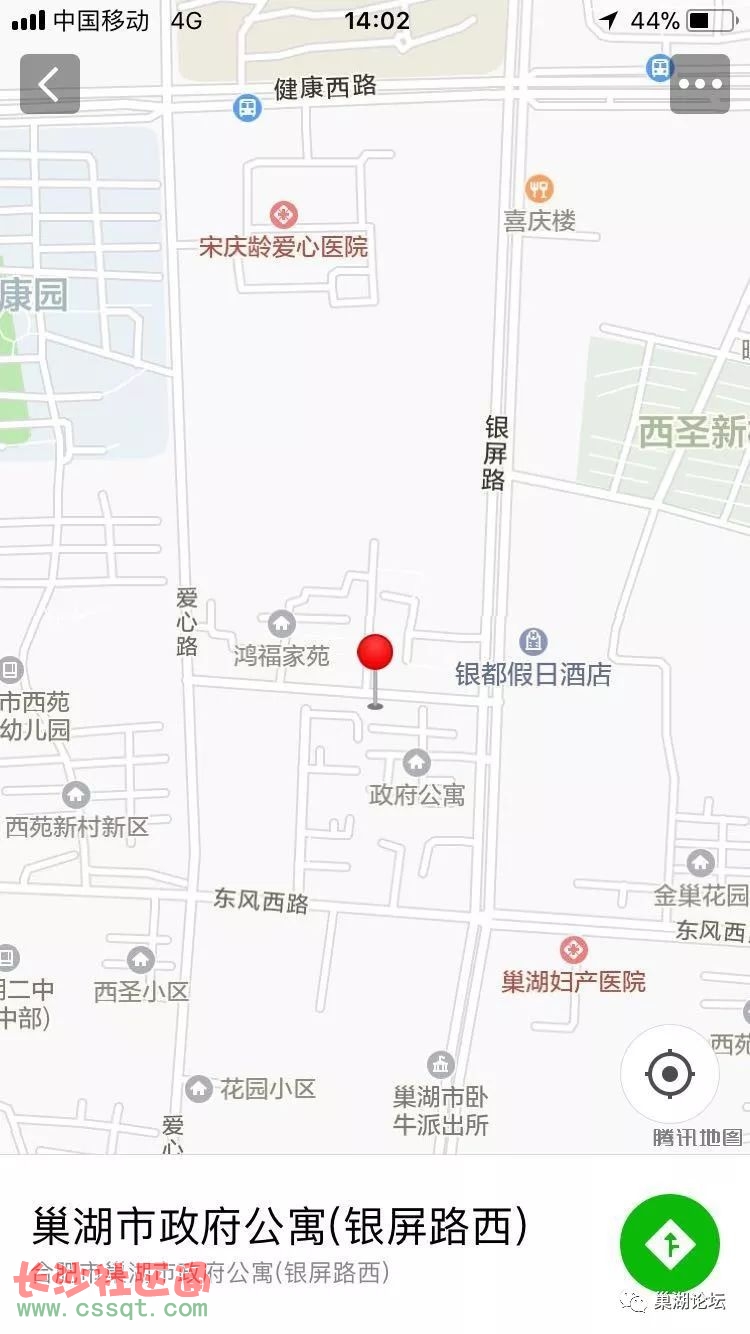Tap the red location pin
This screenshot has height=1334, width=750.
(375, 654)
